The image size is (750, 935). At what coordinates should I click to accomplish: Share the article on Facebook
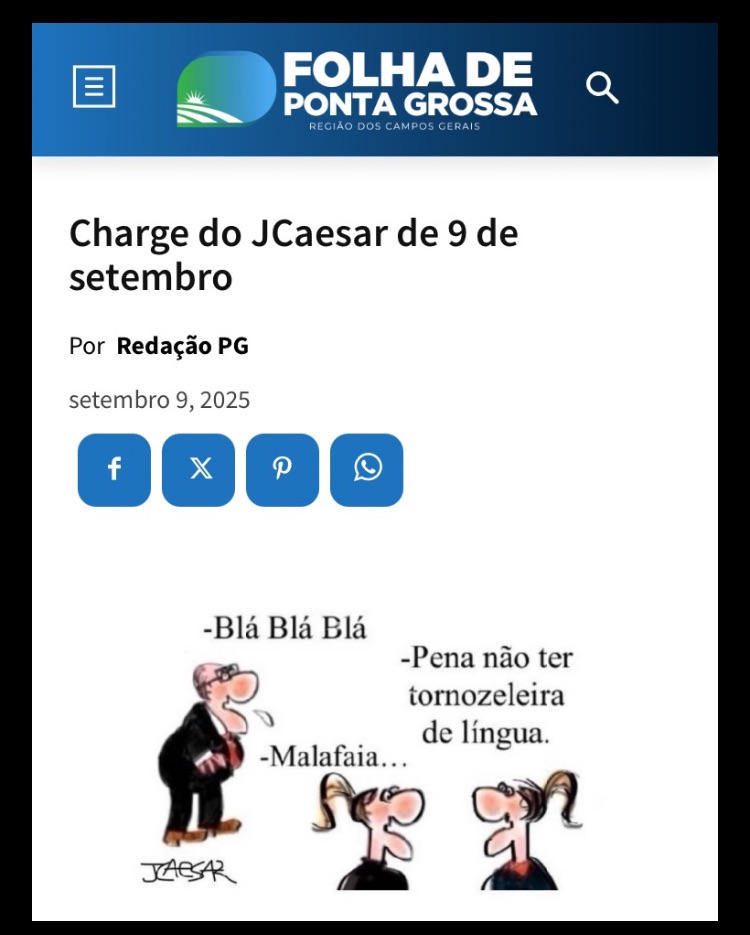coord(114,469)
